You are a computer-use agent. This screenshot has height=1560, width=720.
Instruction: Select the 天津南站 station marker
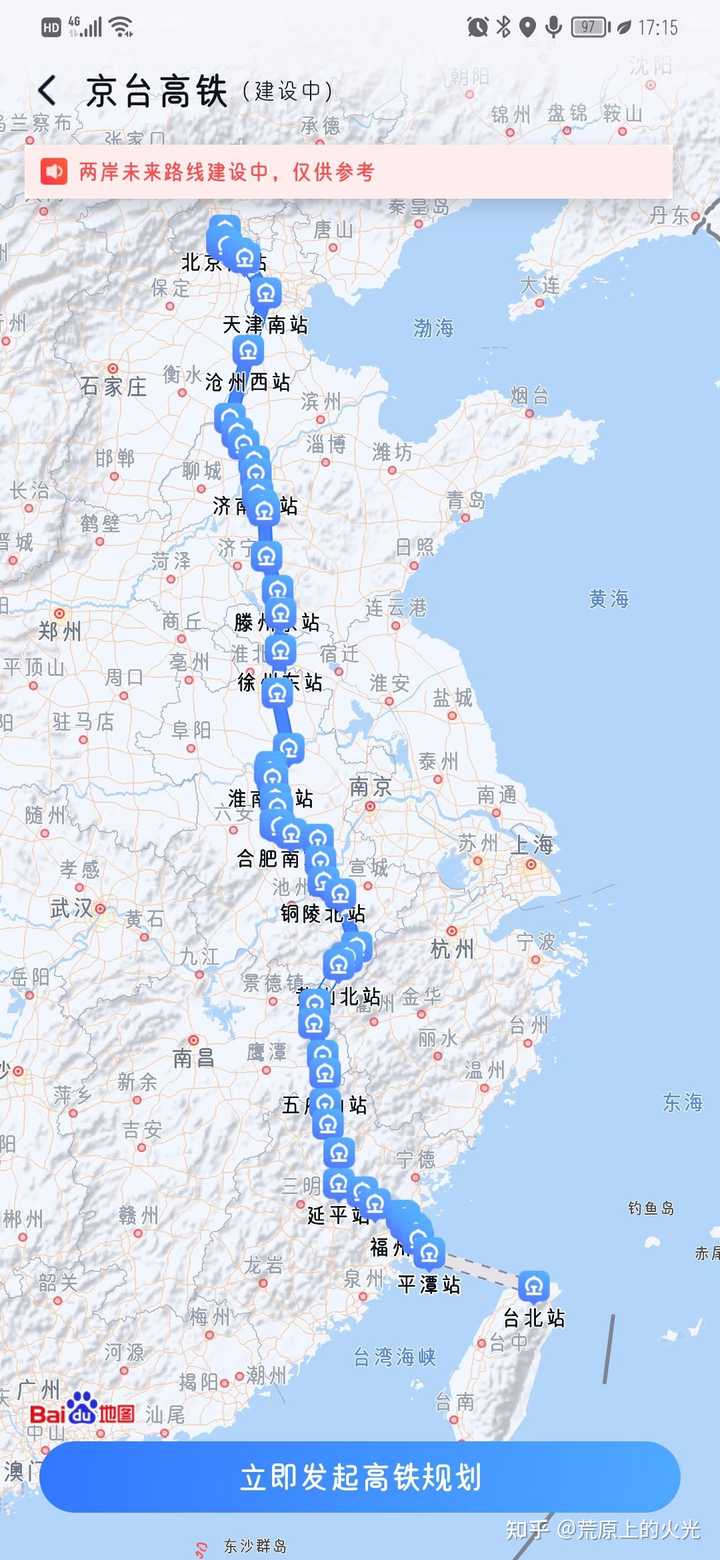265,294
